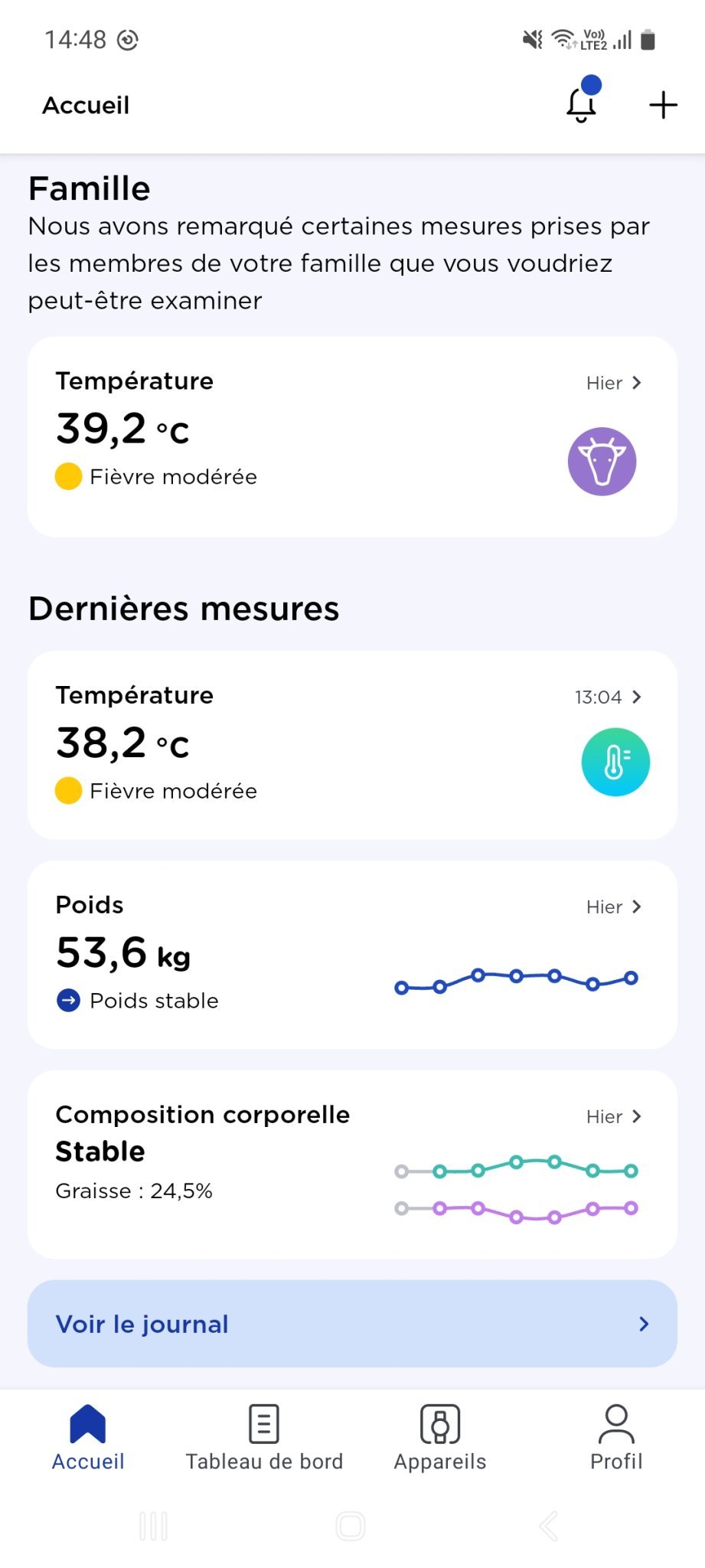Screen dimensions: 705x1568
Task: Open the notifications bell
Action: (581, 105)
